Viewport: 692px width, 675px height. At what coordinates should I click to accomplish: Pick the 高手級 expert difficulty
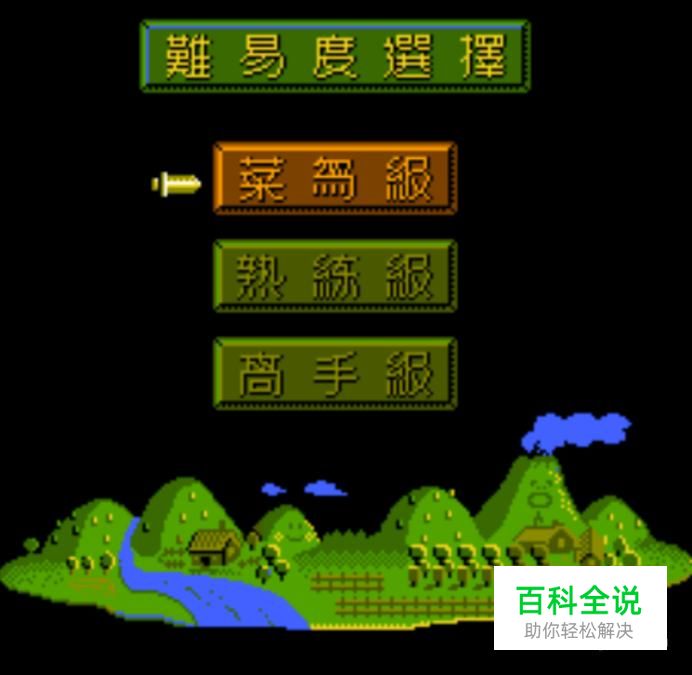coord(335,373)
